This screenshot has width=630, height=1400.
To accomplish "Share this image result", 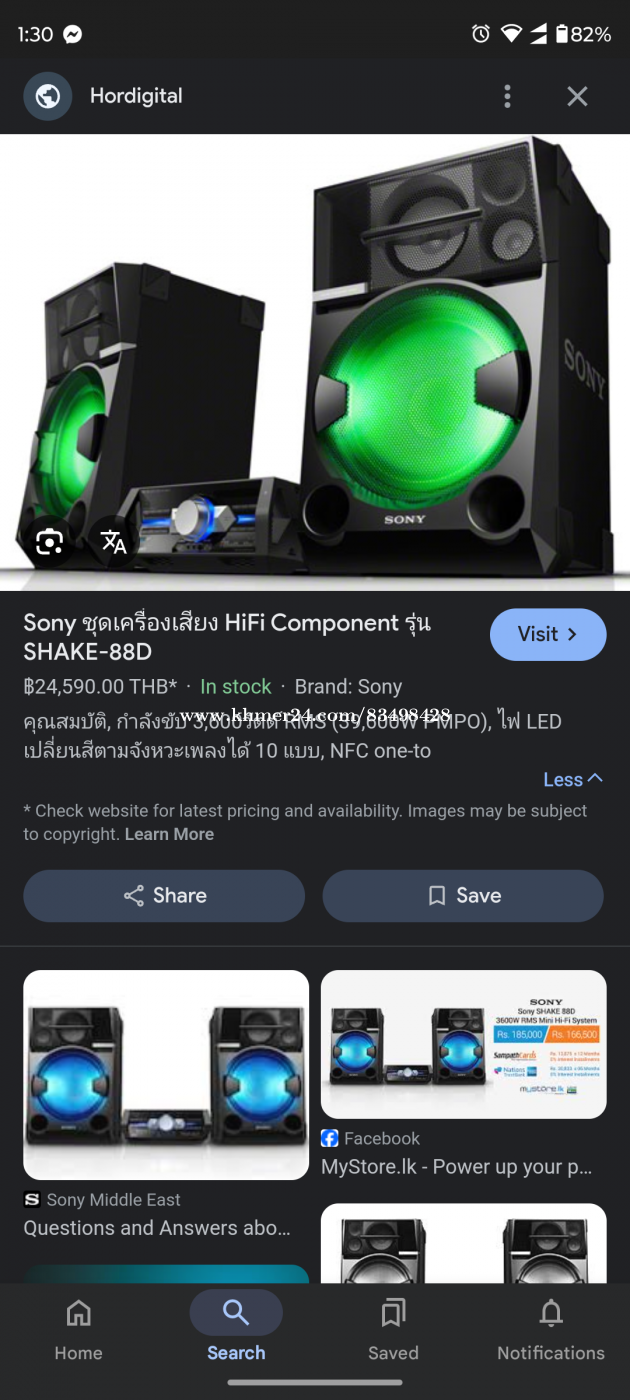I will (x=164, y=895).
